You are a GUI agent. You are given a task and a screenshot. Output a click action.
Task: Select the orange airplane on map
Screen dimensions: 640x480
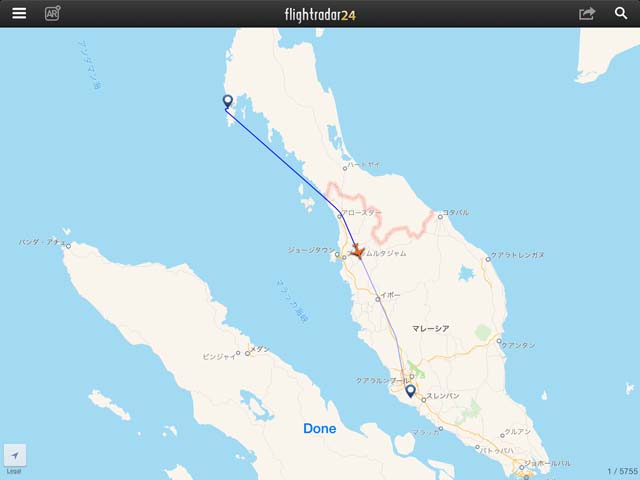pos(360,253)
